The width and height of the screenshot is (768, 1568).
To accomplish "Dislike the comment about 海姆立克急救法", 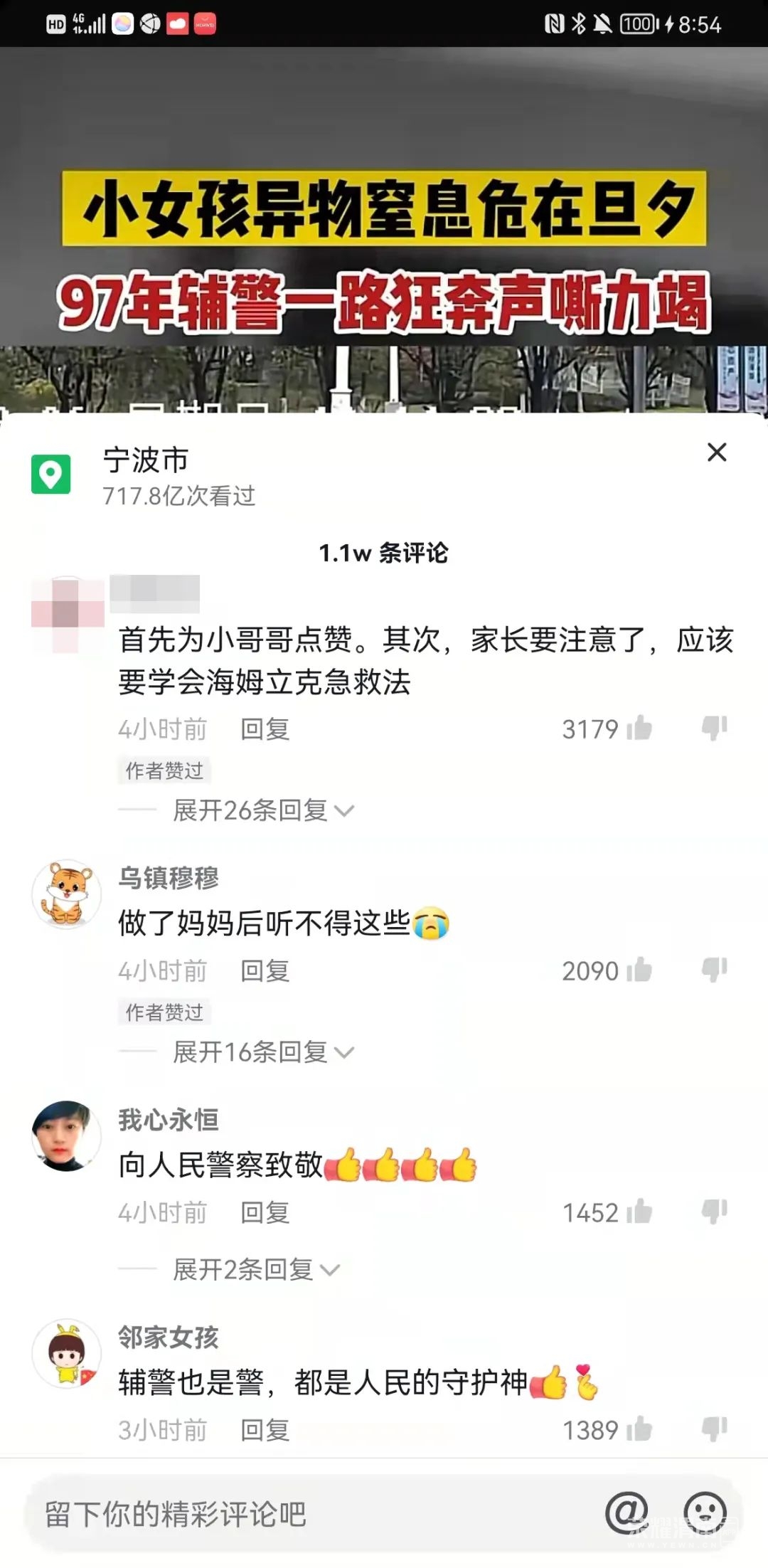I will 714,729.
